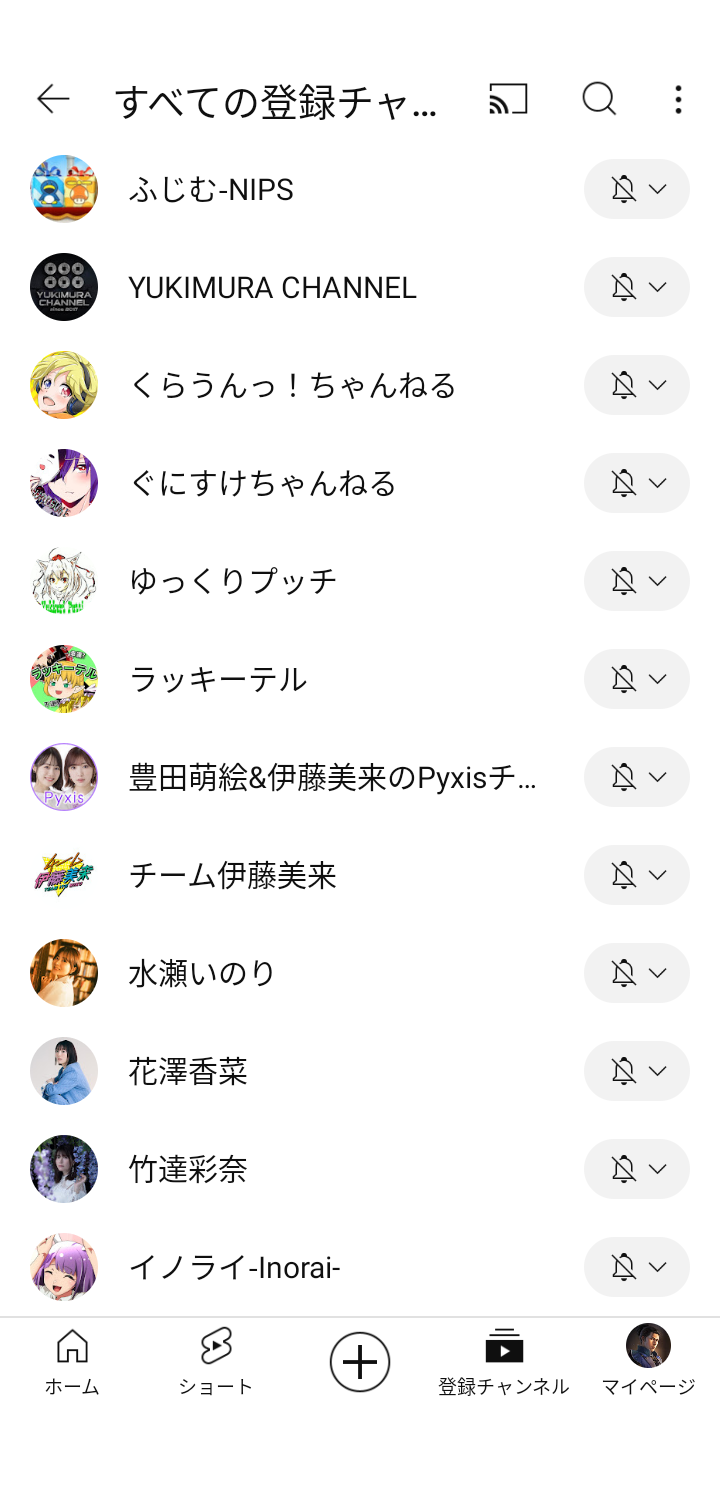Viewport: 720px width, 1496px height.
Task: Create new content with the plus button
Action: (x=360, y=1362)
